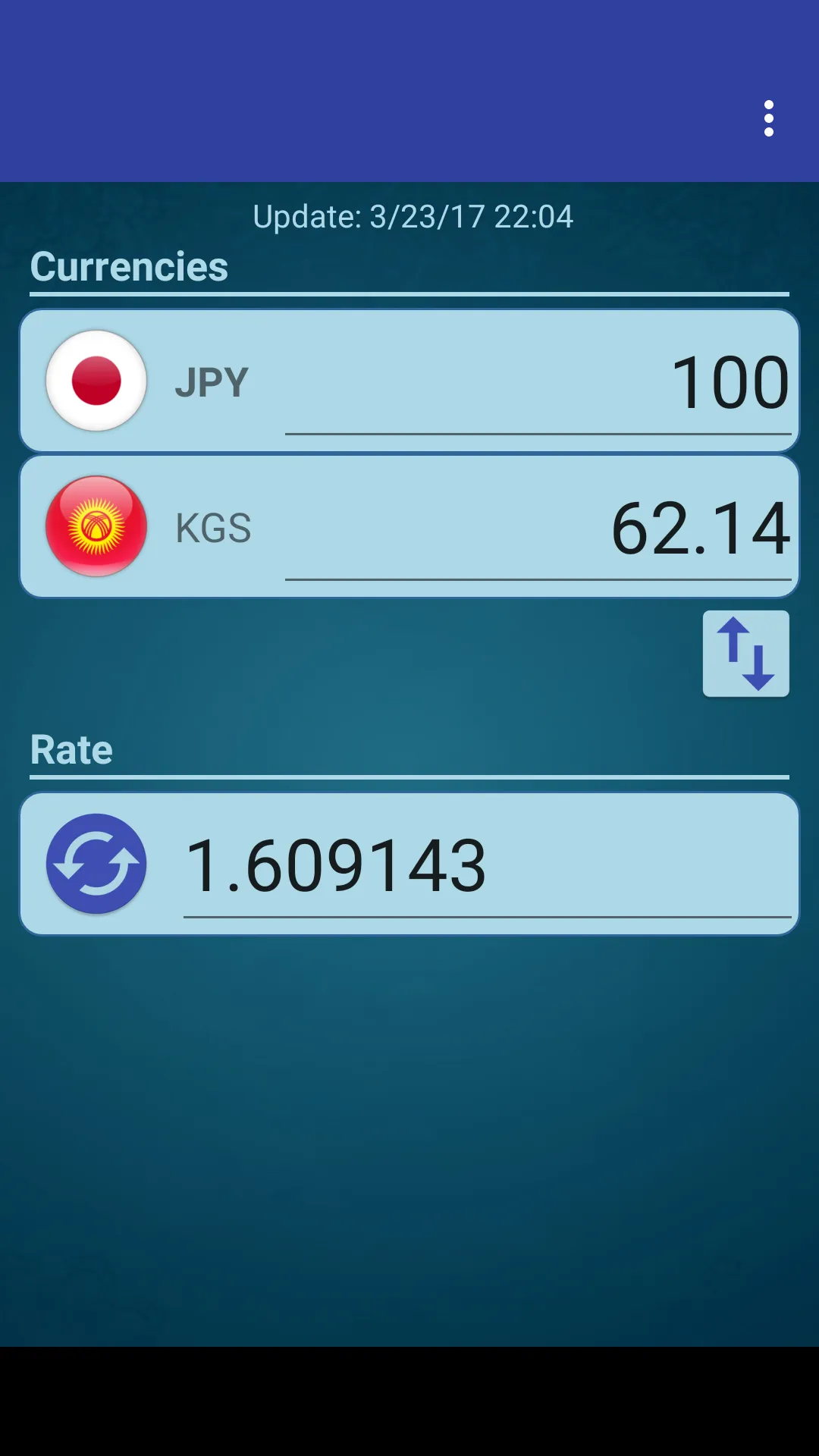Activate rate auto-refresh via sync symbol
Viewport: 819px width, 1456px height.
point(96,864)
